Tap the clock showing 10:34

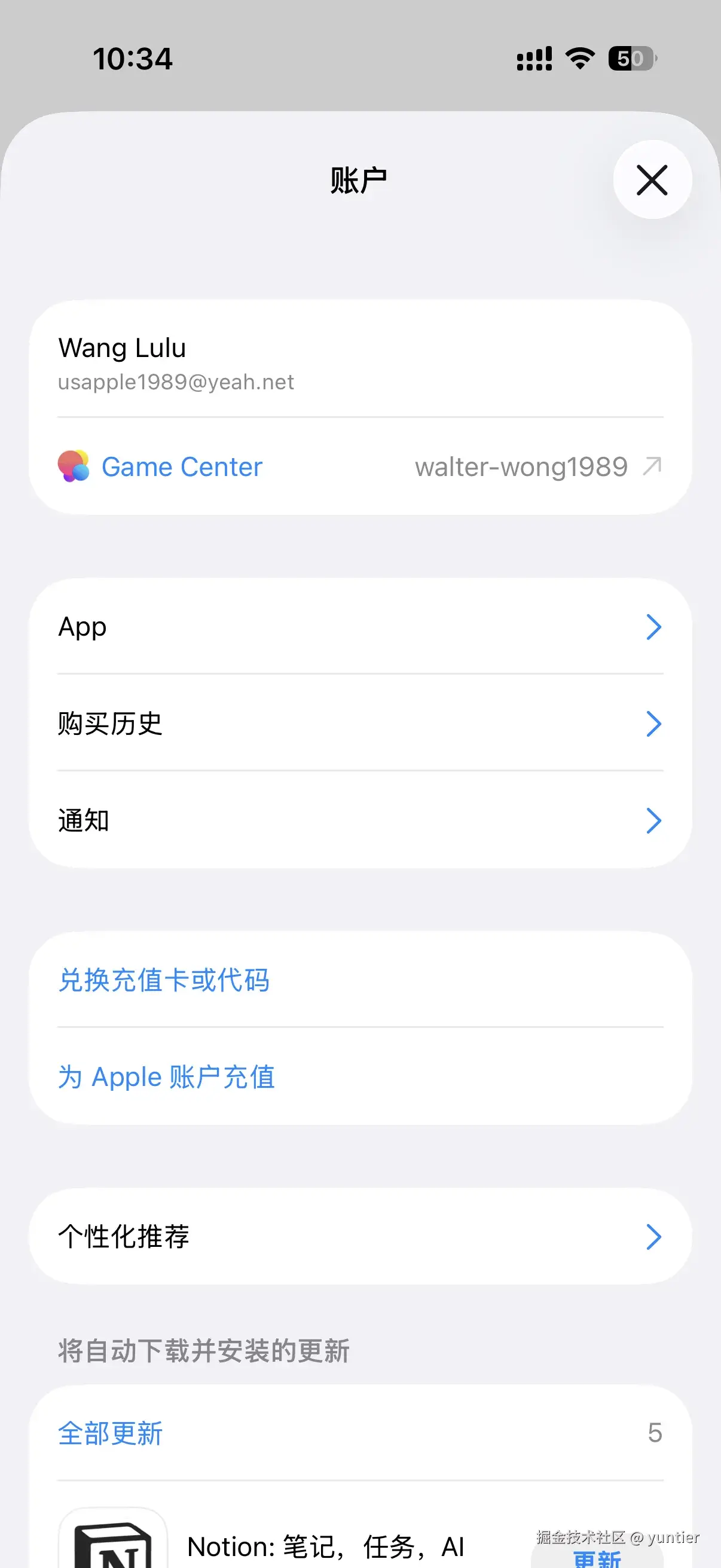133,58
